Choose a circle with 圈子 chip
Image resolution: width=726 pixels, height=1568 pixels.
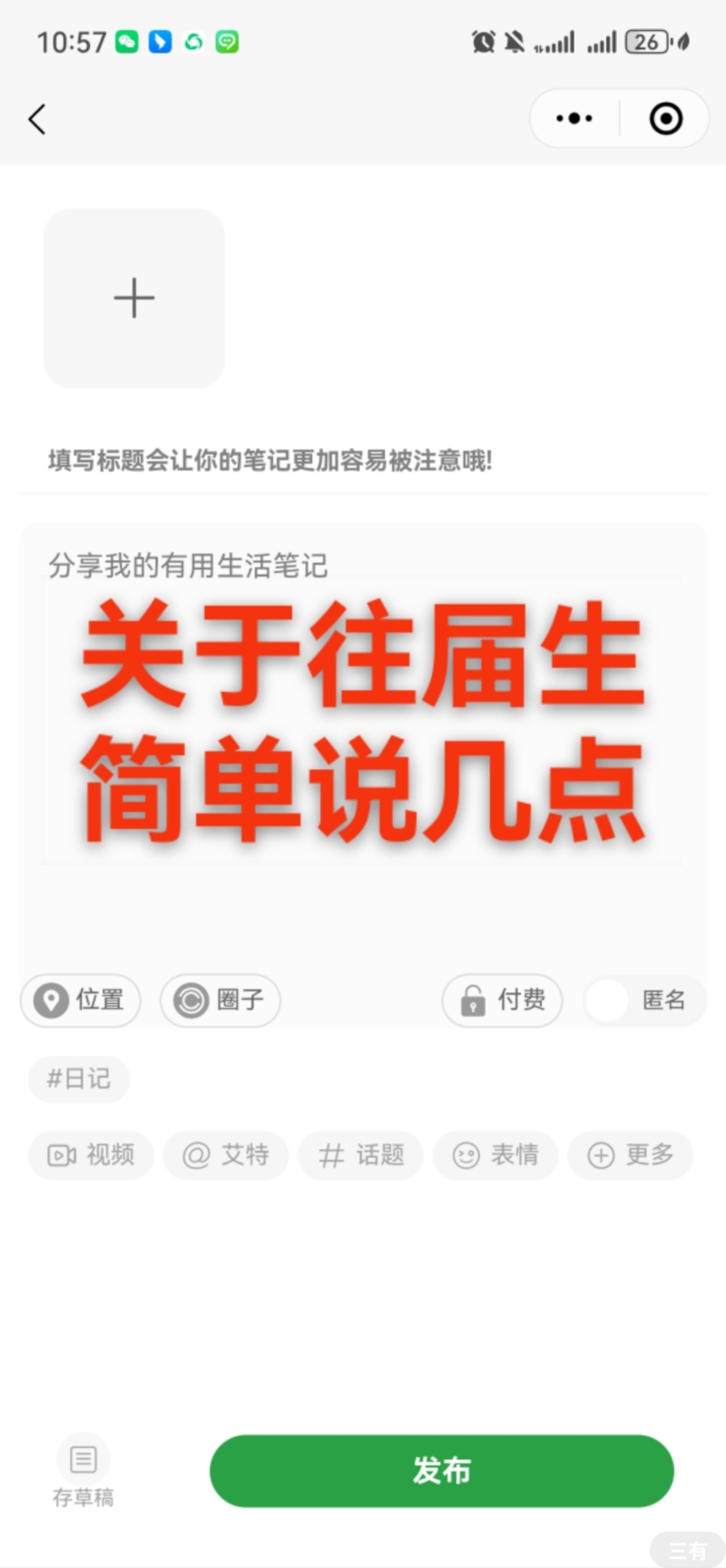pos(221,1001)
